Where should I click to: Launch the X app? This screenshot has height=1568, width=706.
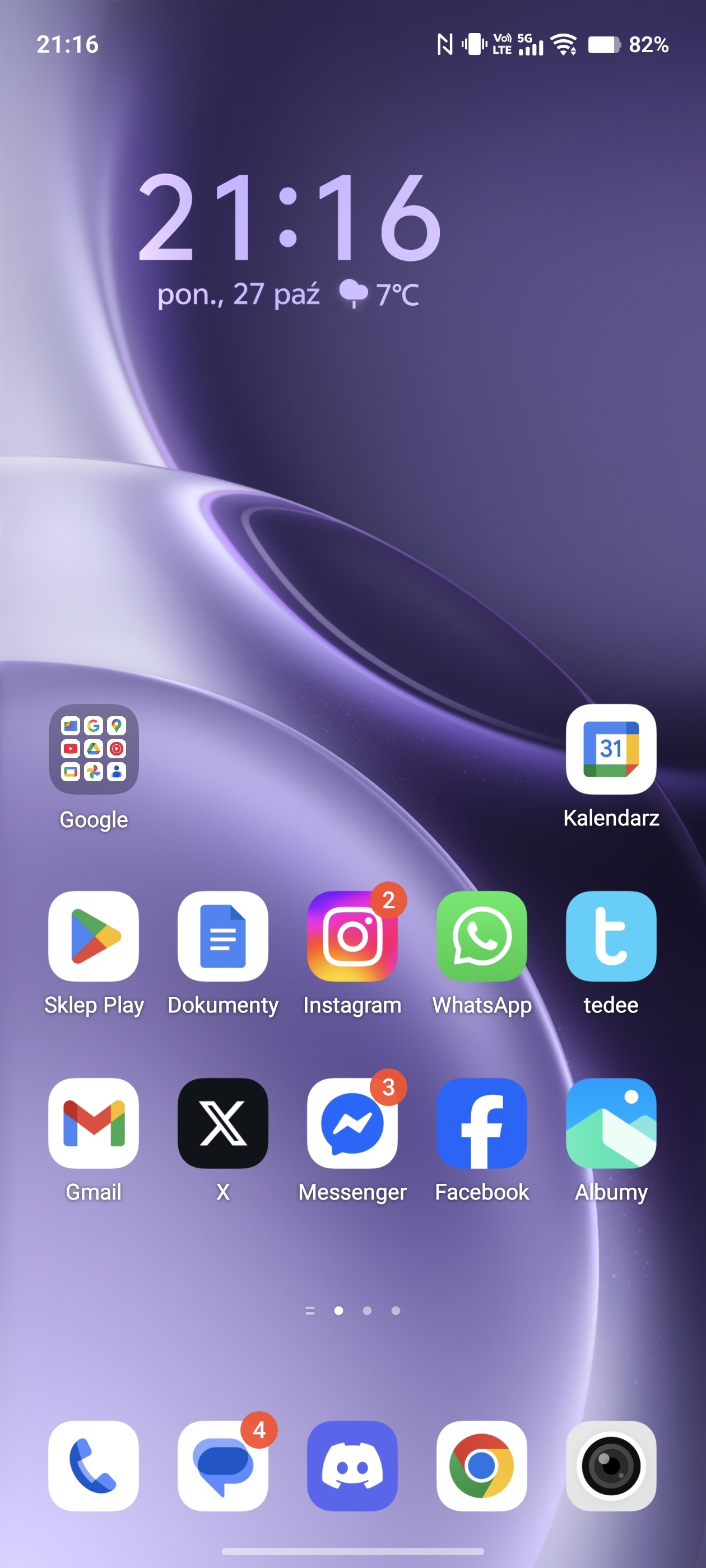click(x=223, y=1123)
